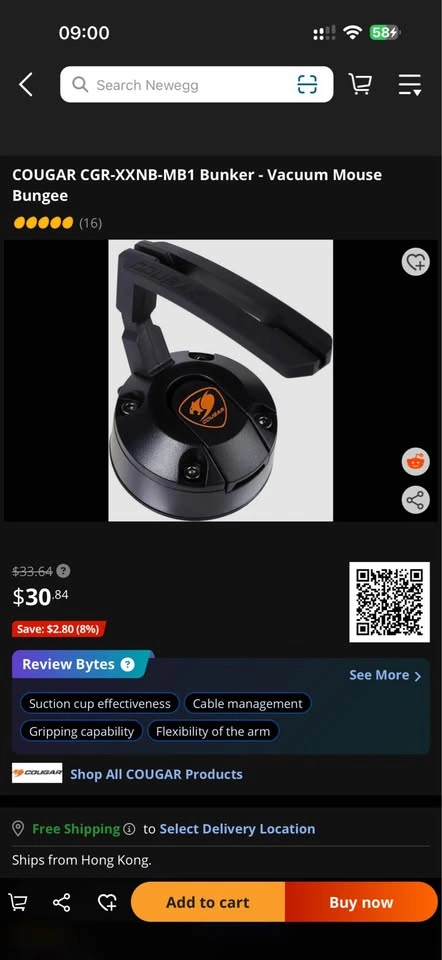442x960 pixels.
Task: Select the Suction cup effectiveness chip
Action: [x=100, y=703]
